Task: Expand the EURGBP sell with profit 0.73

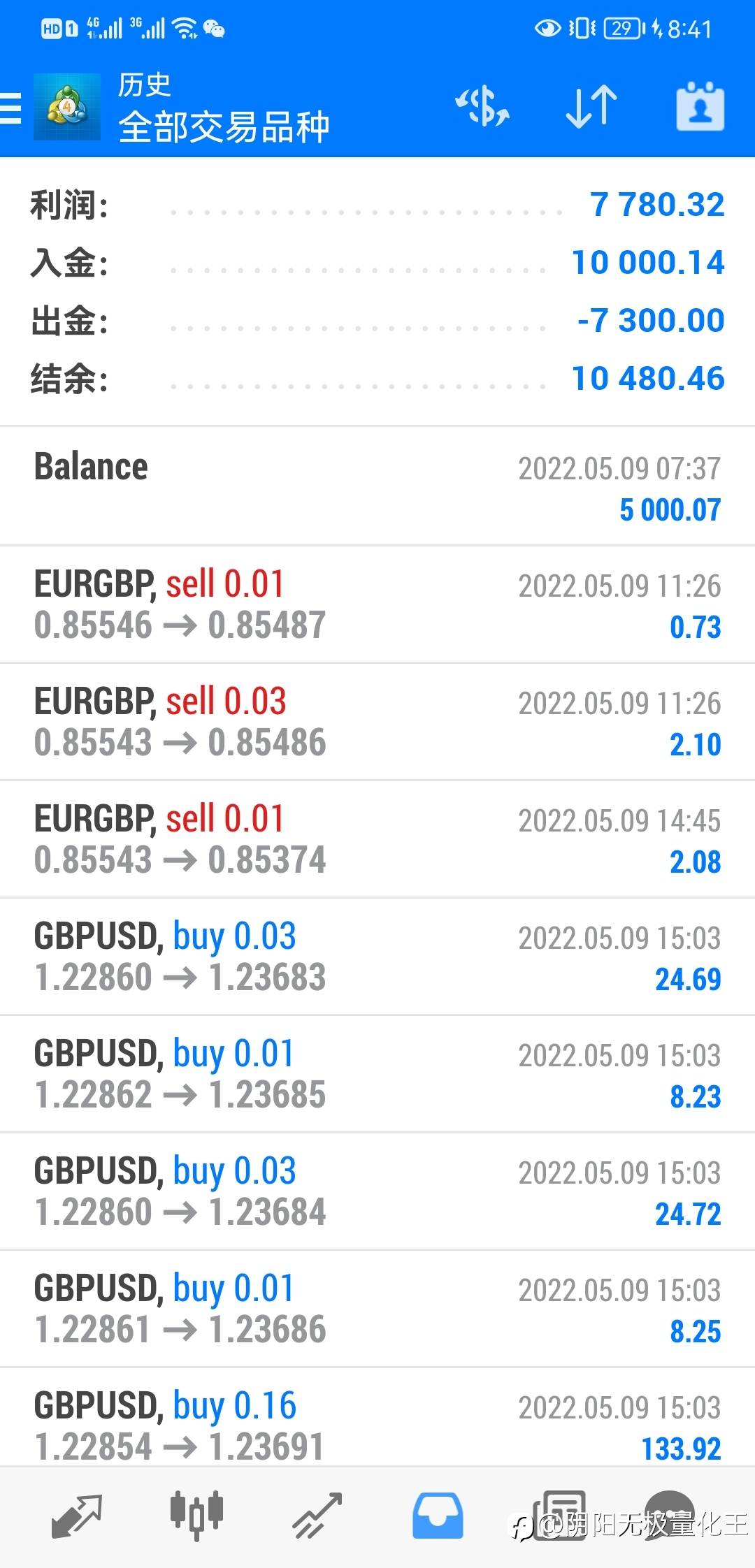Action: [377, 604]
